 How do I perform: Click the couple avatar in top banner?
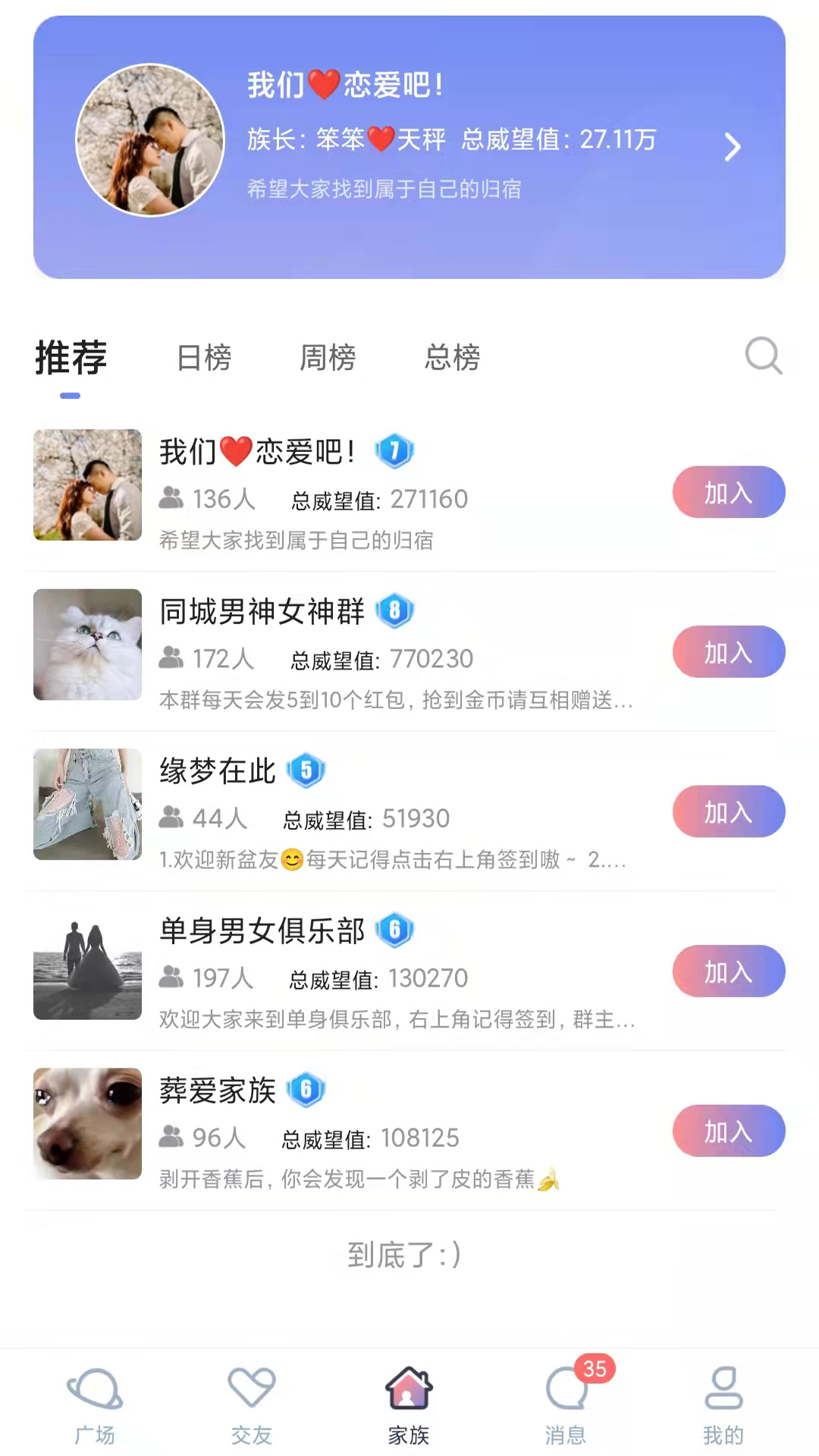tap(150, 141)
